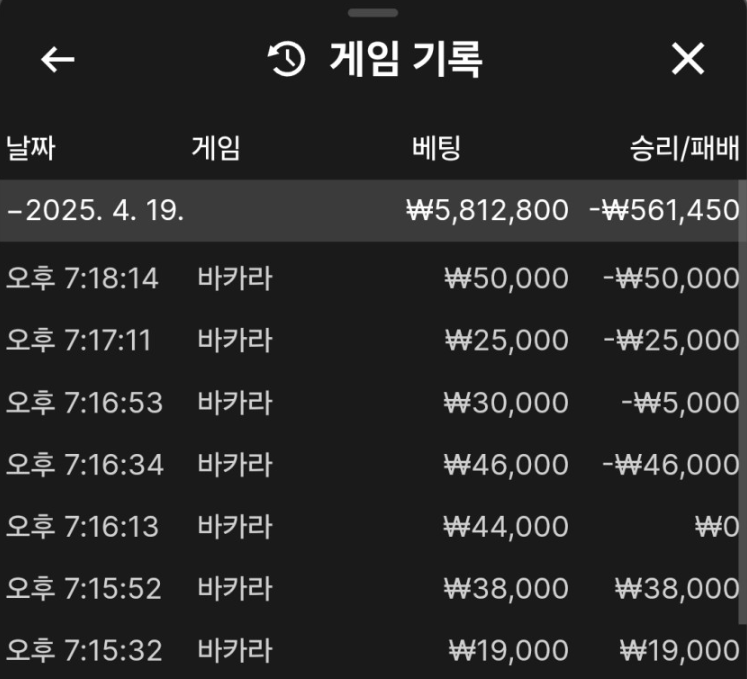Open the 오후 7:17:11 baccarat record

(x=370, y=341)
